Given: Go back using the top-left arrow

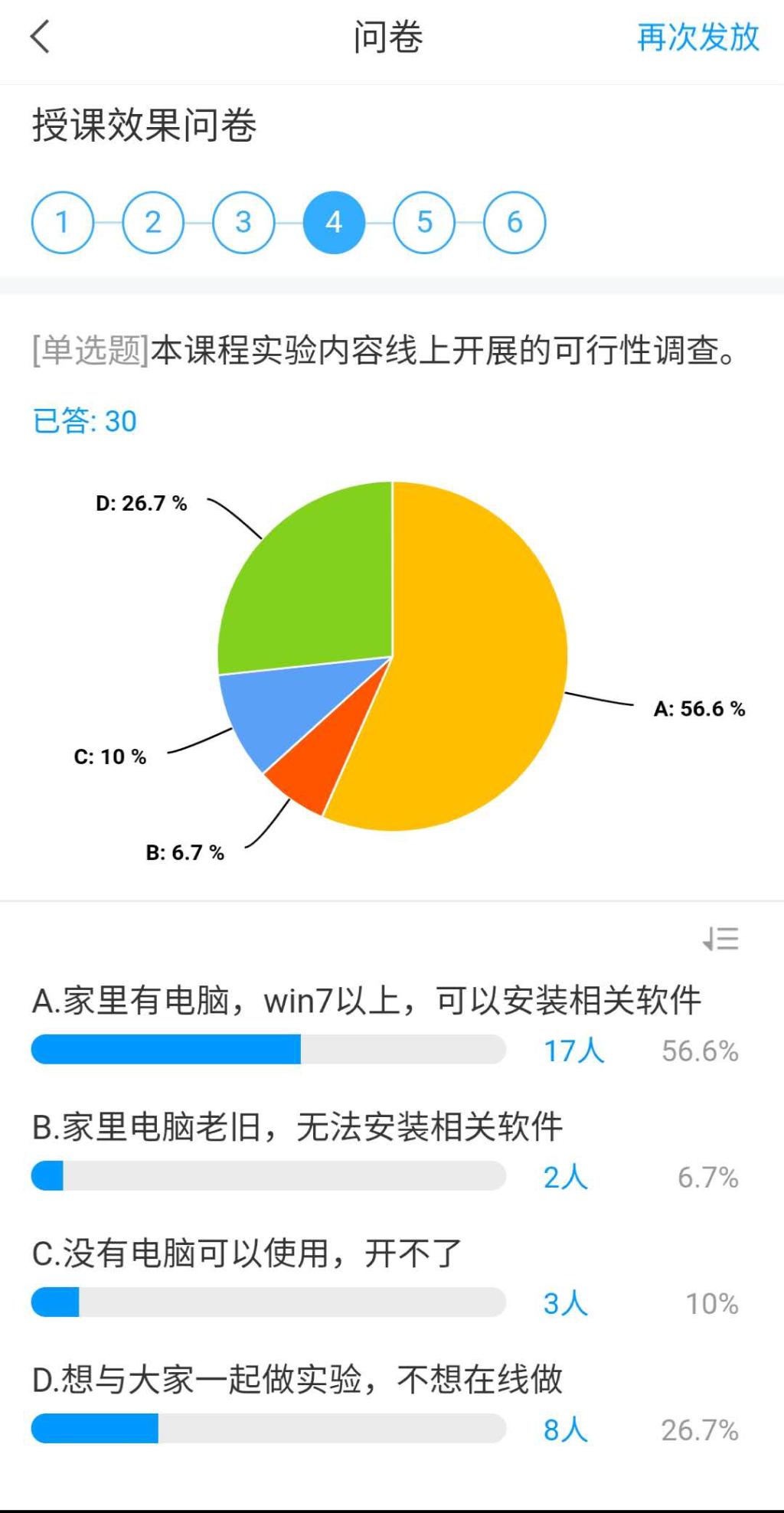Looking at the screenshot, I should [40, 37].
